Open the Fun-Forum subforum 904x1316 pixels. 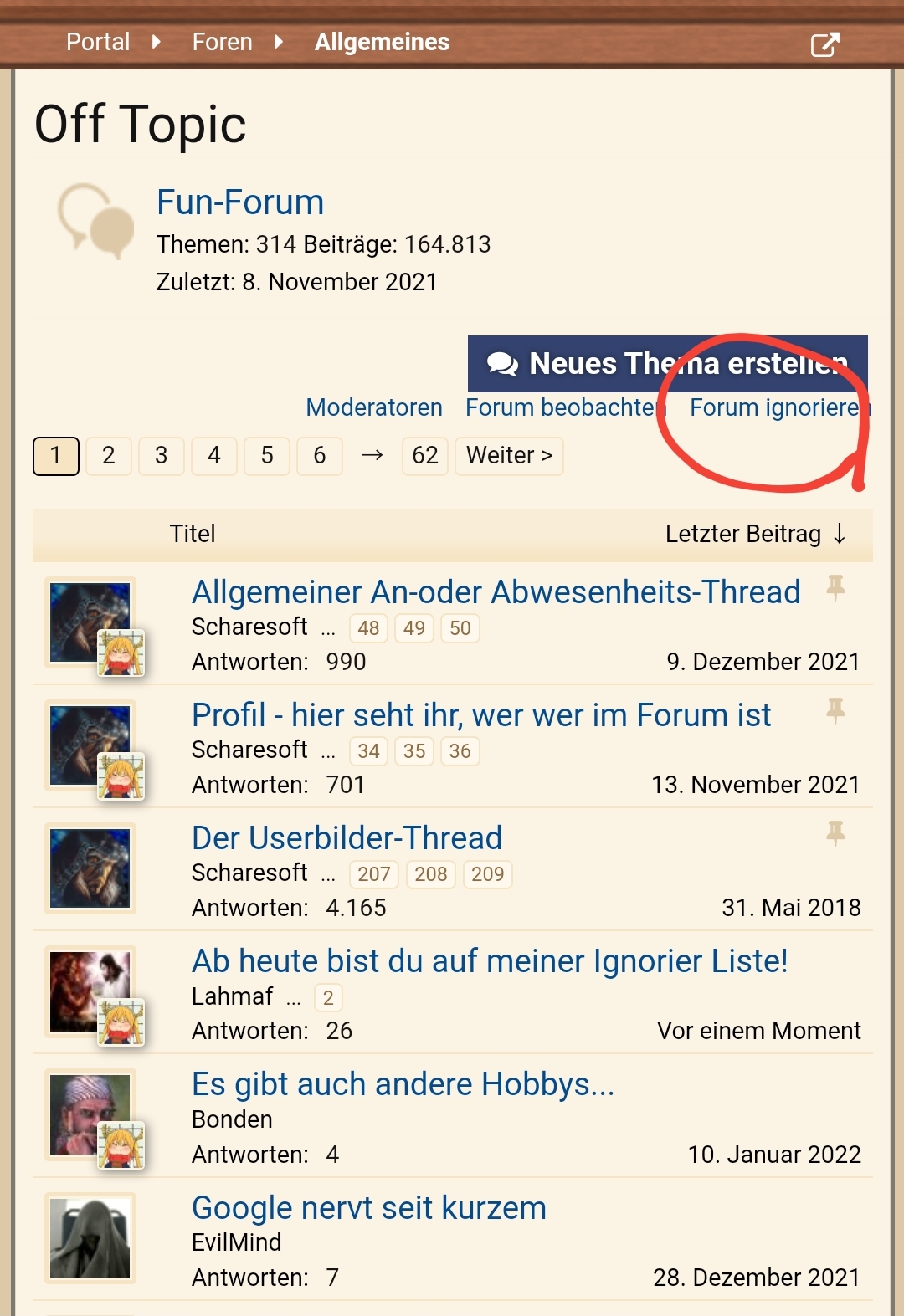click(240, 202)
